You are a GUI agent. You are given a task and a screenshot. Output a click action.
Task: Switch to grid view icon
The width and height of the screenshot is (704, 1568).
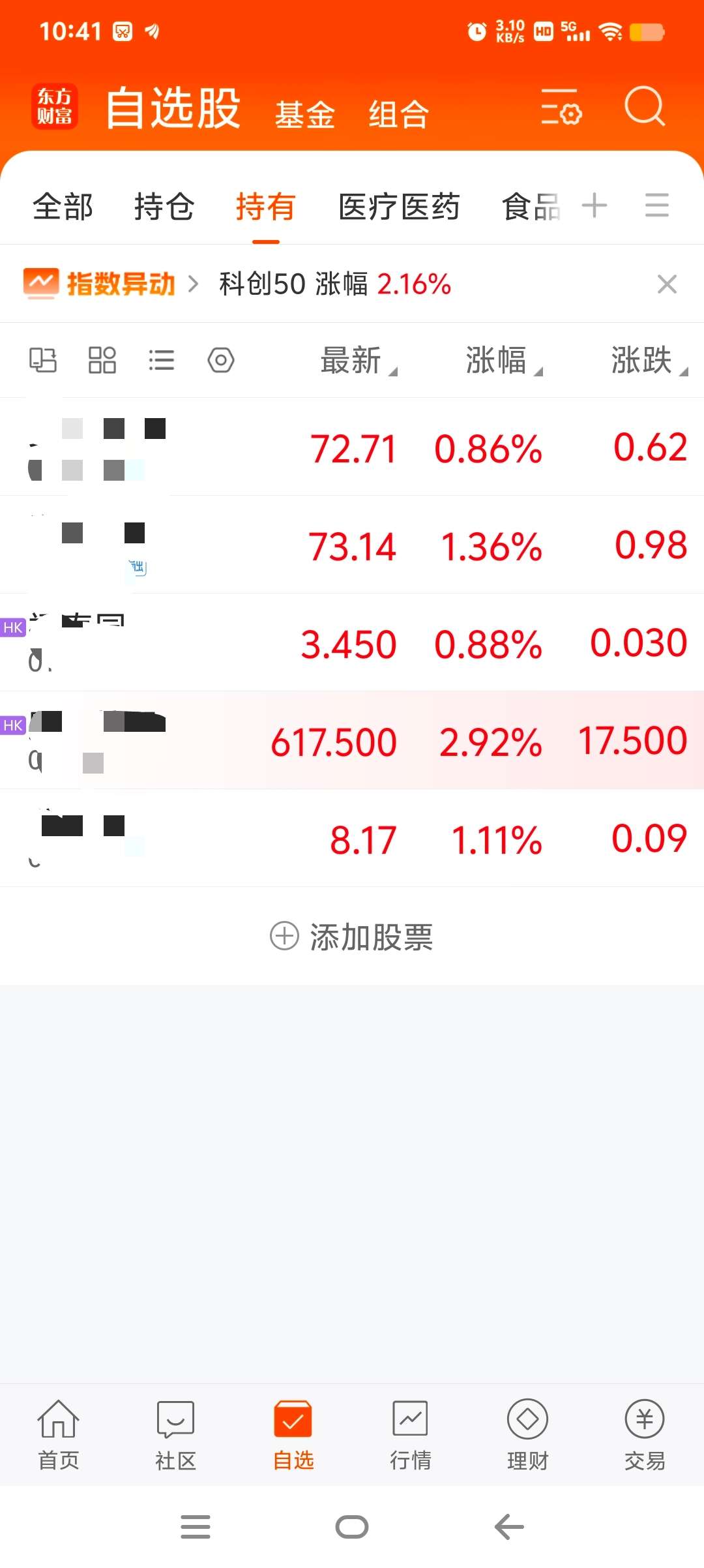102,360
